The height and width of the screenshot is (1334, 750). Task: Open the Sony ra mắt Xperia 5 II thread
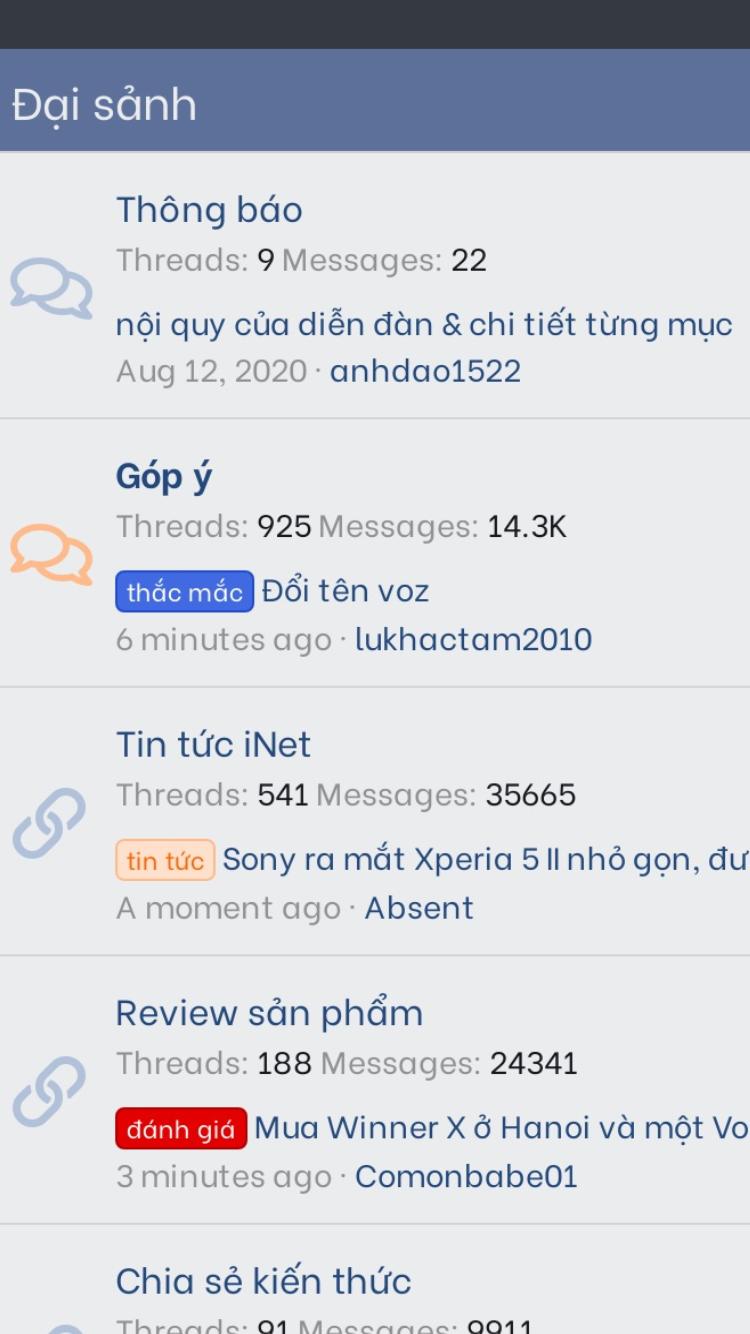coord(485,859)
